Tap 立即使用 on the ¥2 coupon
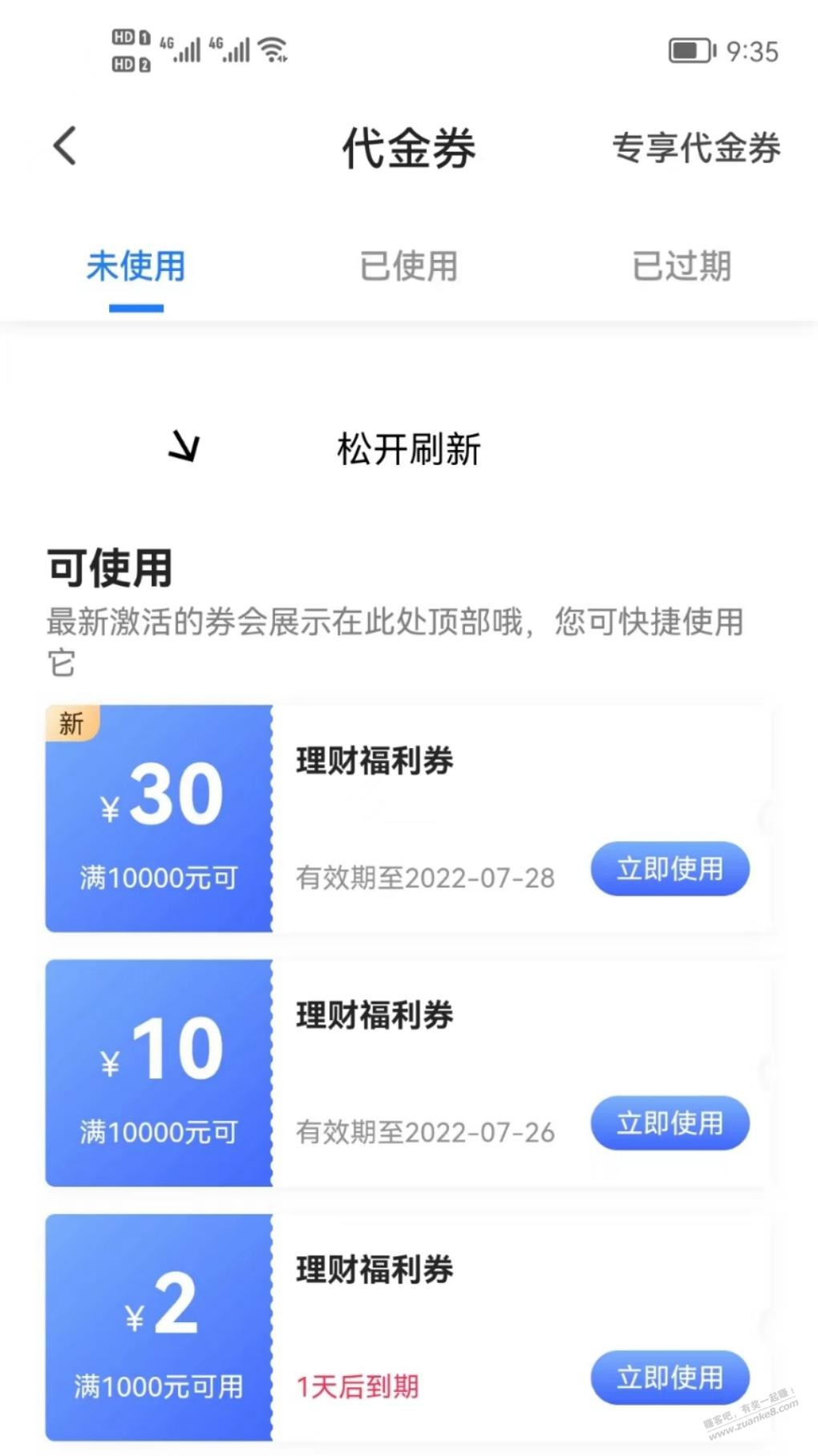818x1456 pixels. [670, 1377]
